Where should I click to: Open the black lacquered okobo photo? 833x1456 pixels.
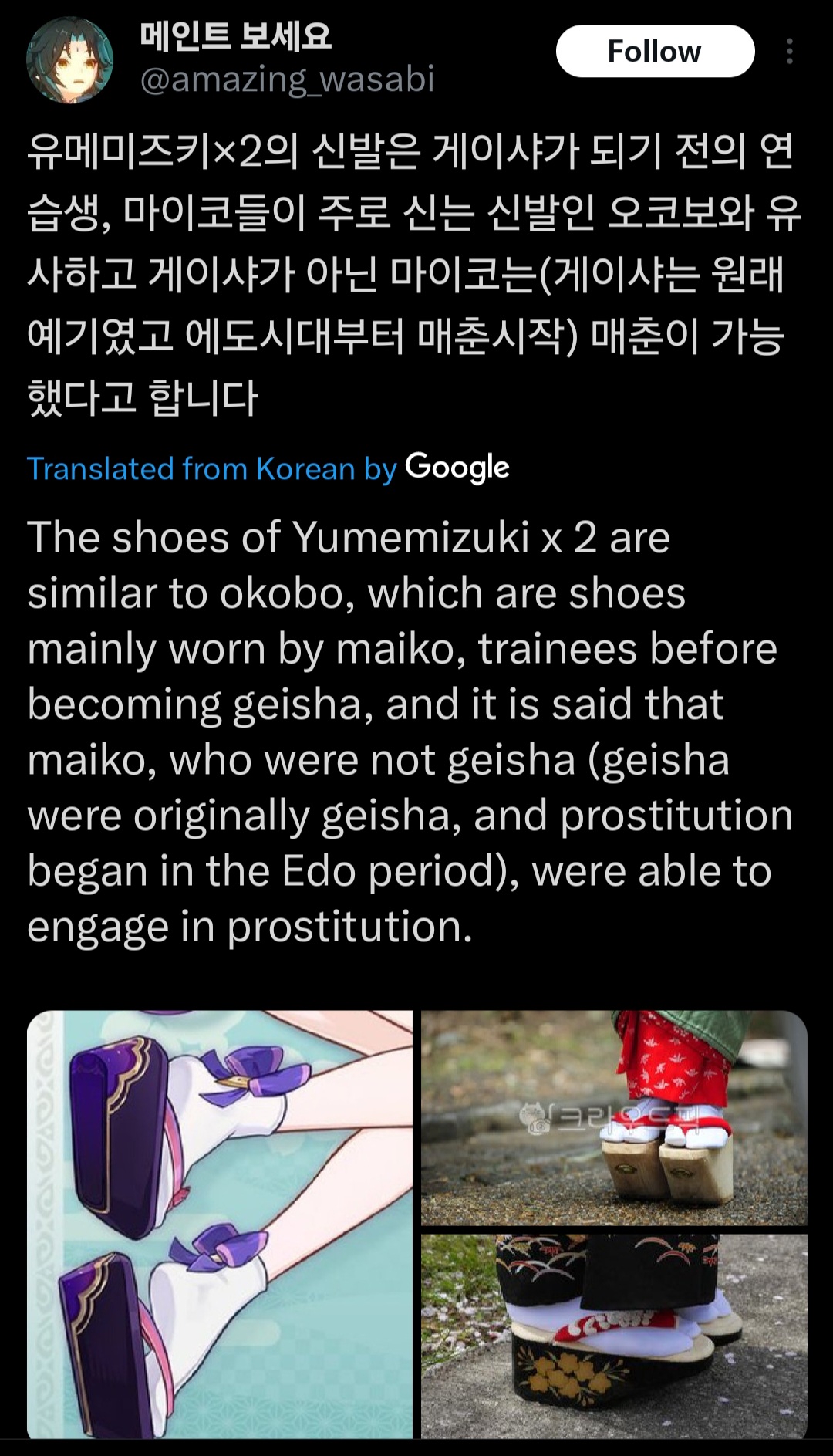614,1336
